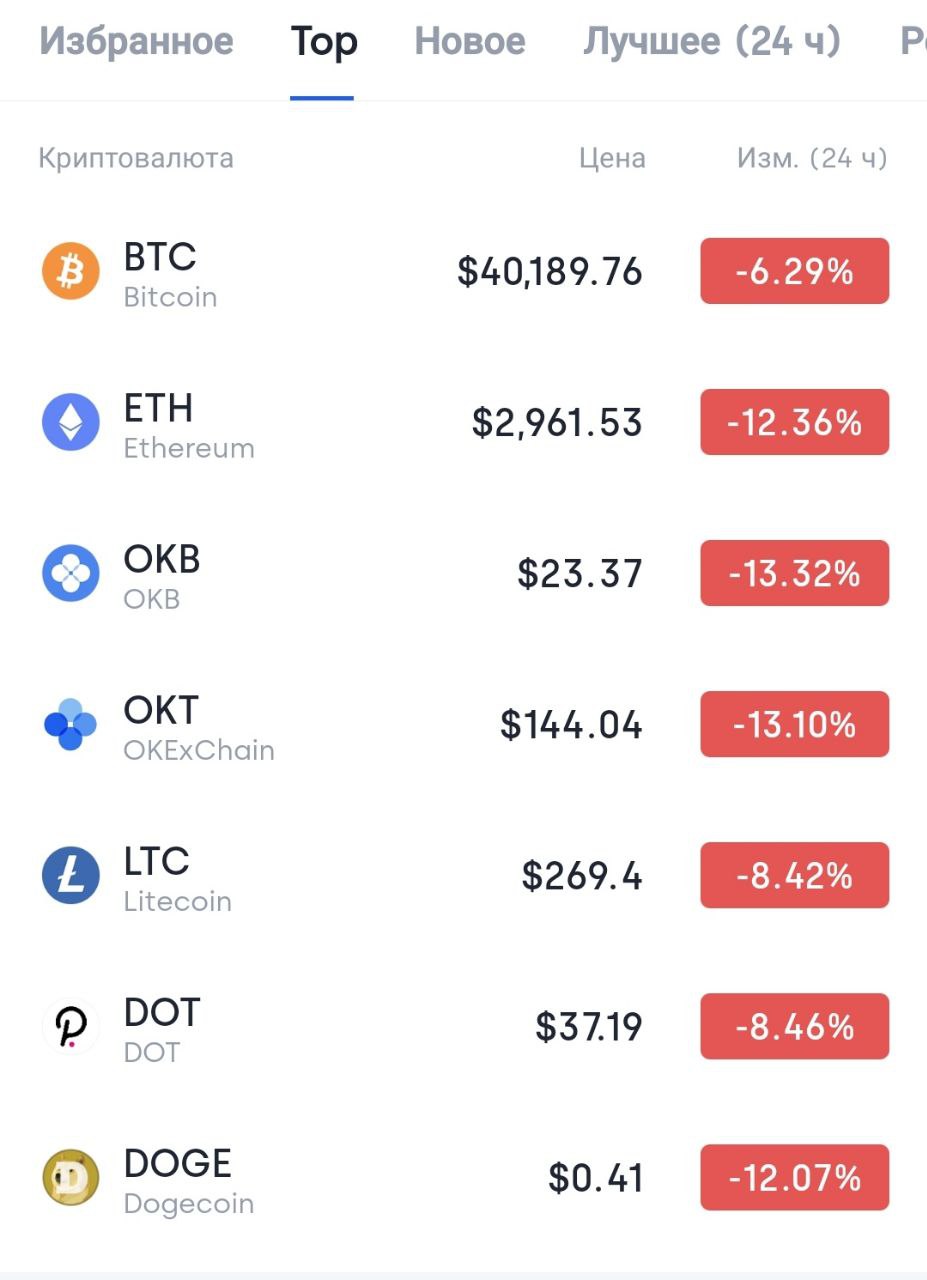Switch to the Избранное tab
Screen dimensions: 927x1280
(x=136, y=42)
